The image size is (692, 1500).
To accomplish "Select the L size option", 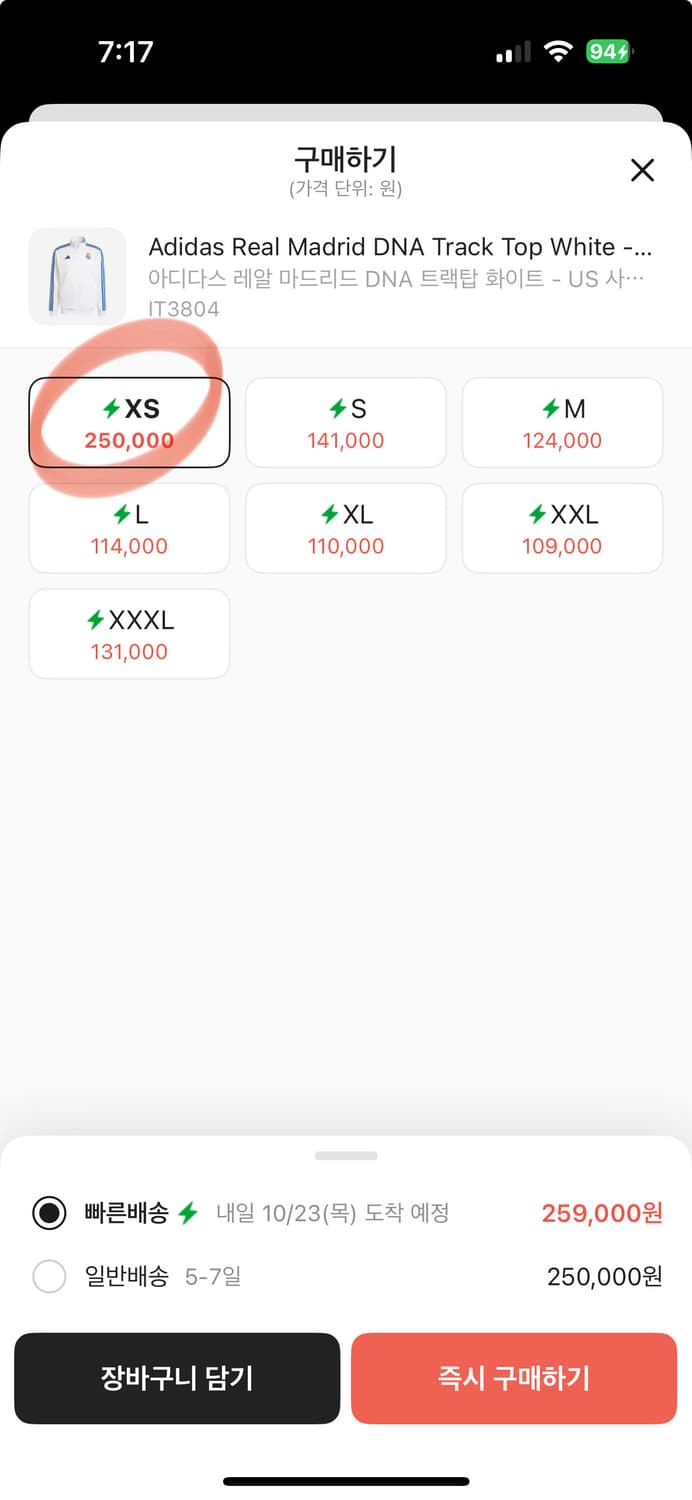I will tap(129, 529).
